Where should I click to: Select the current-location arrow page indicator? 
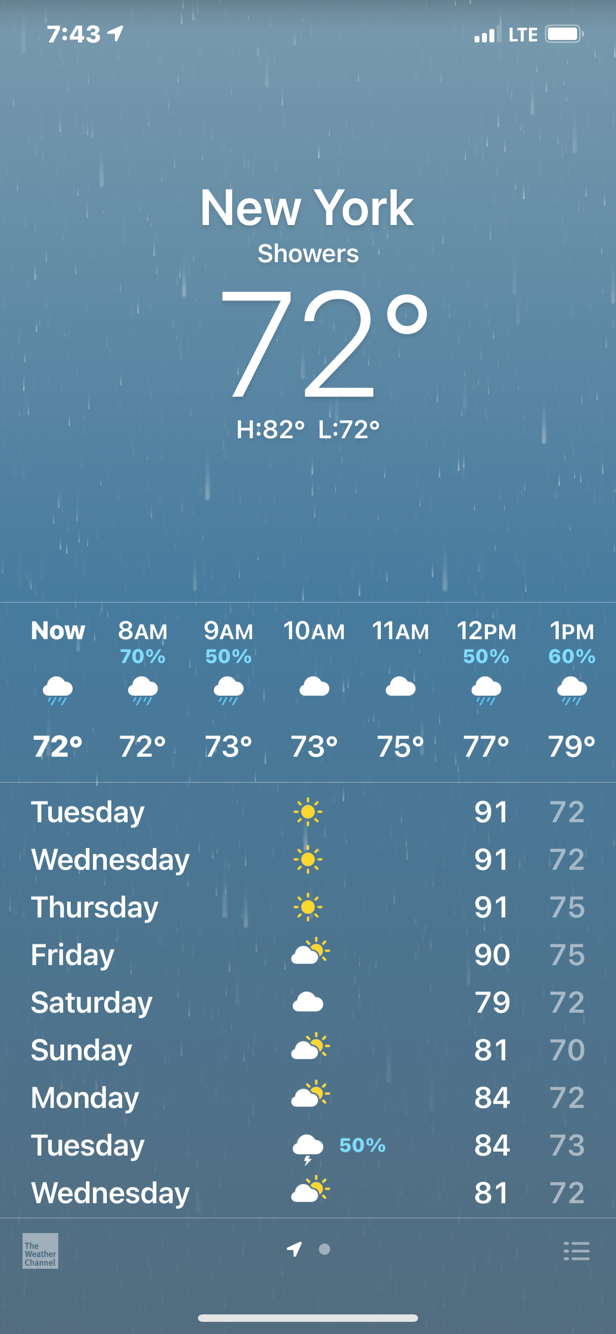click(x=294, y=1249)
